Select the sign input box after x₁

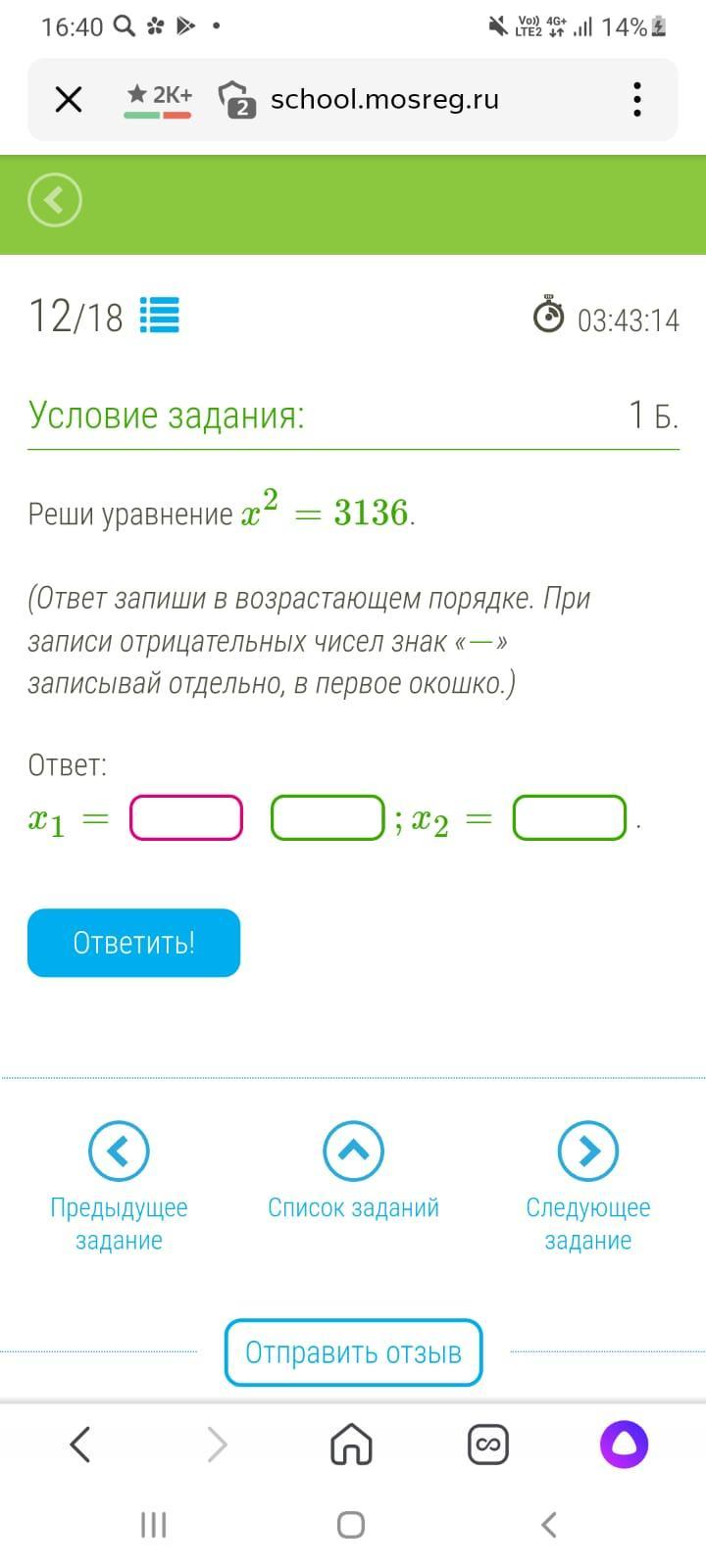[186, 818]
